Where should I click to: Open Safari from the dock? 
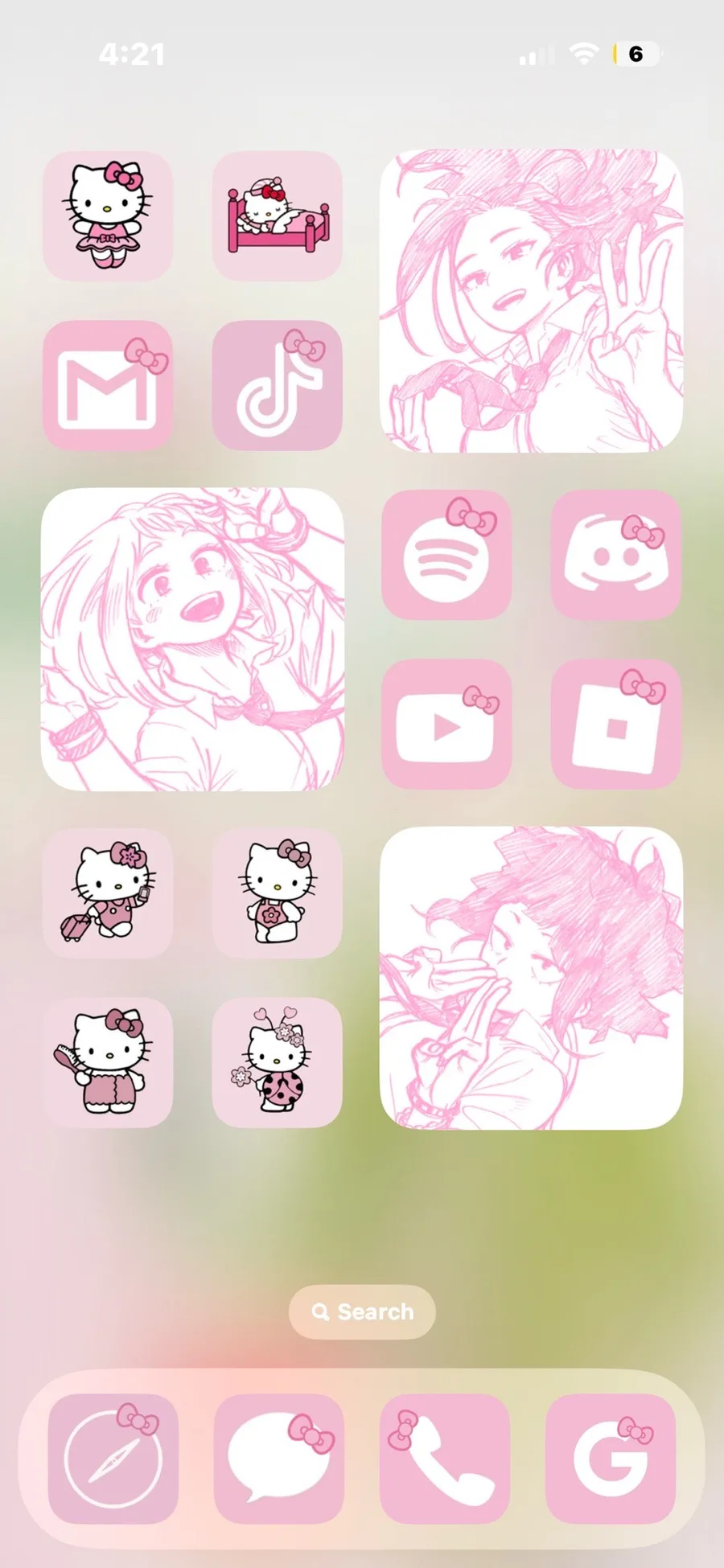[113, 1458]
